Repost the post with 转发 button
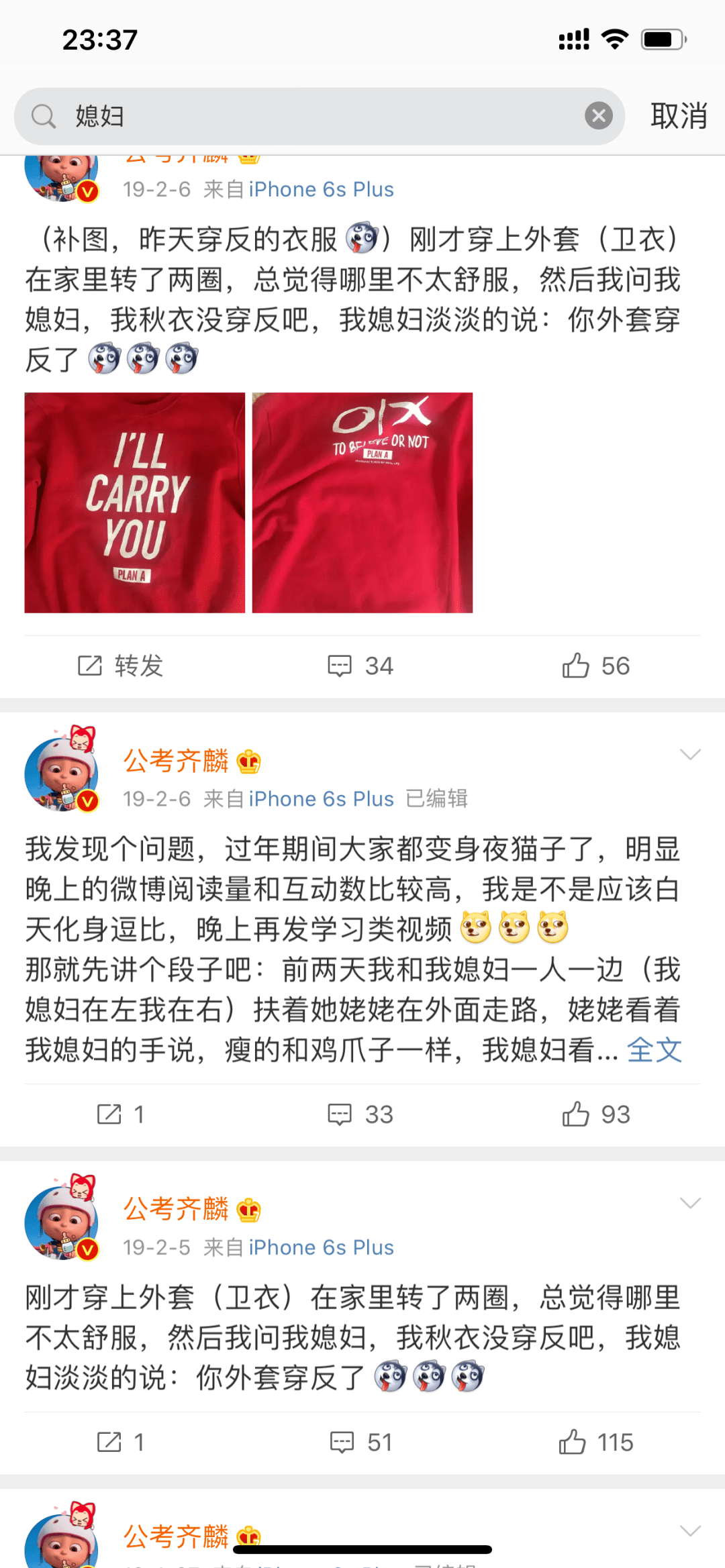725x1568 pixels. (121, 666)
